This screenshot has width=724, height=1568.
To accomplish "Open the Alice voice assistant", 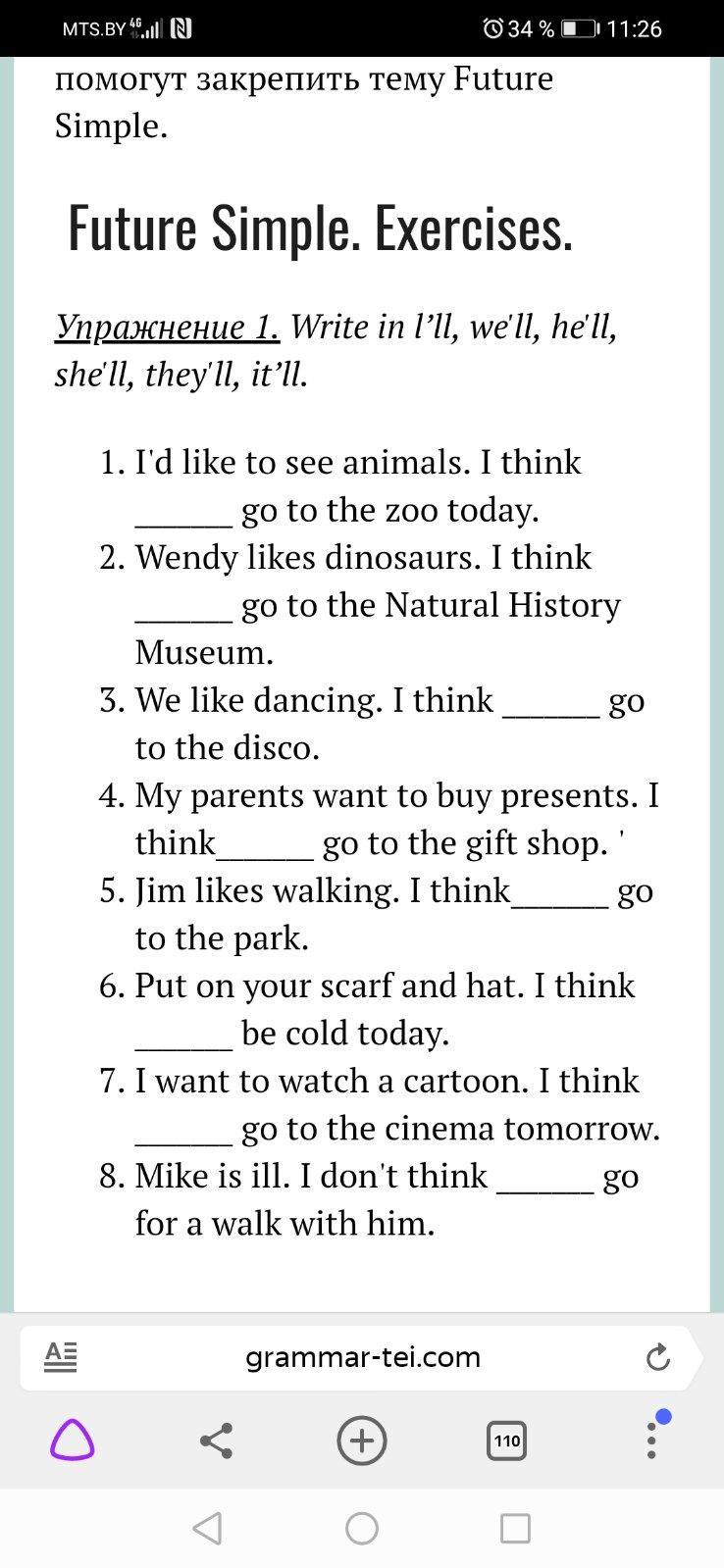I will pos(73,1441).
